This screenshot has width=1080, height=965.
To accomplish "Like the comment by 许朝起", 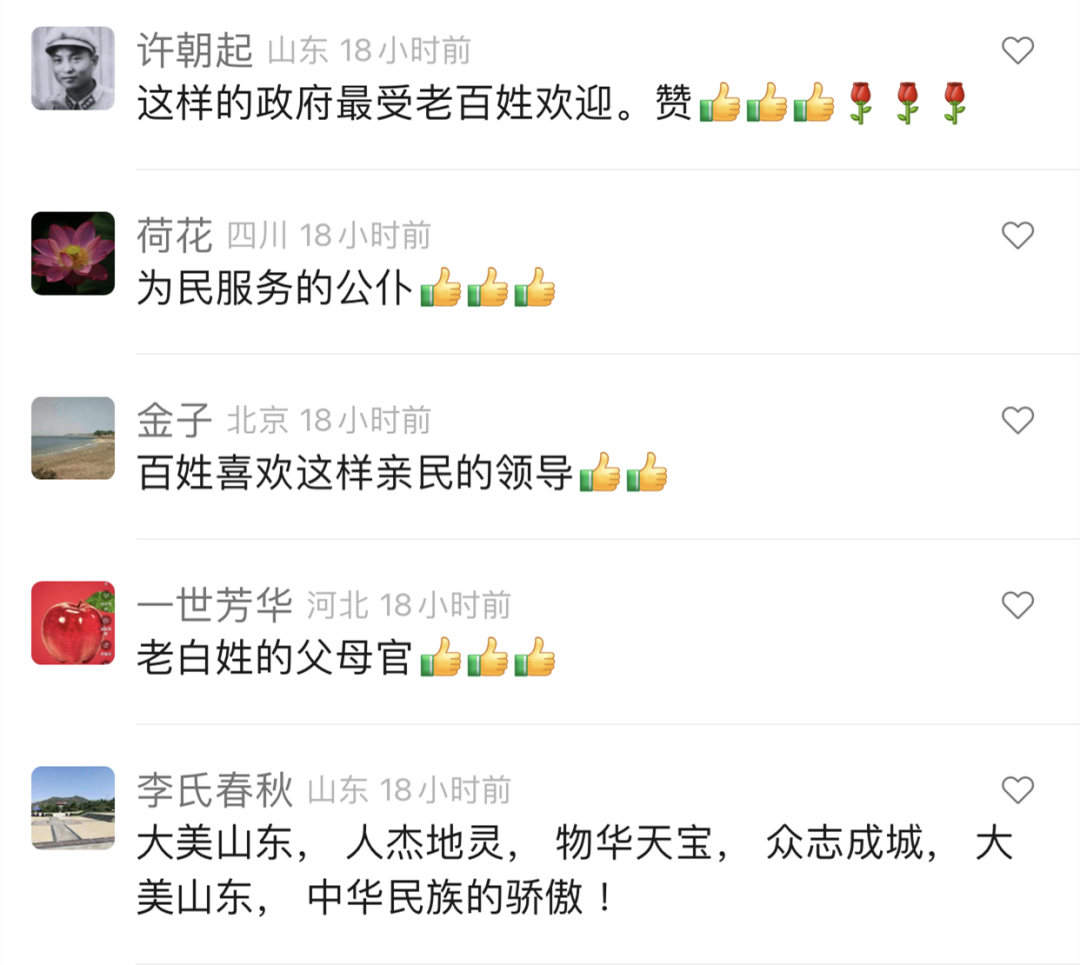I will click(x=1017, y=50).
